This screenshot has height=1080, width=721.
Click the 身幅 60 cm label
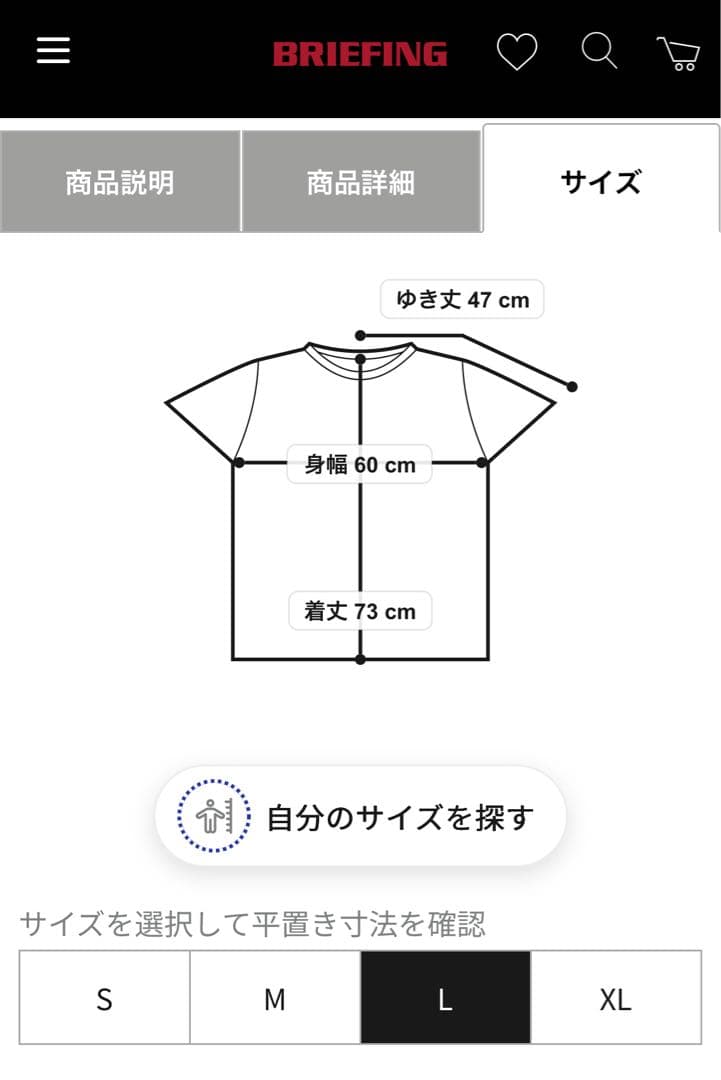(359, 463)
